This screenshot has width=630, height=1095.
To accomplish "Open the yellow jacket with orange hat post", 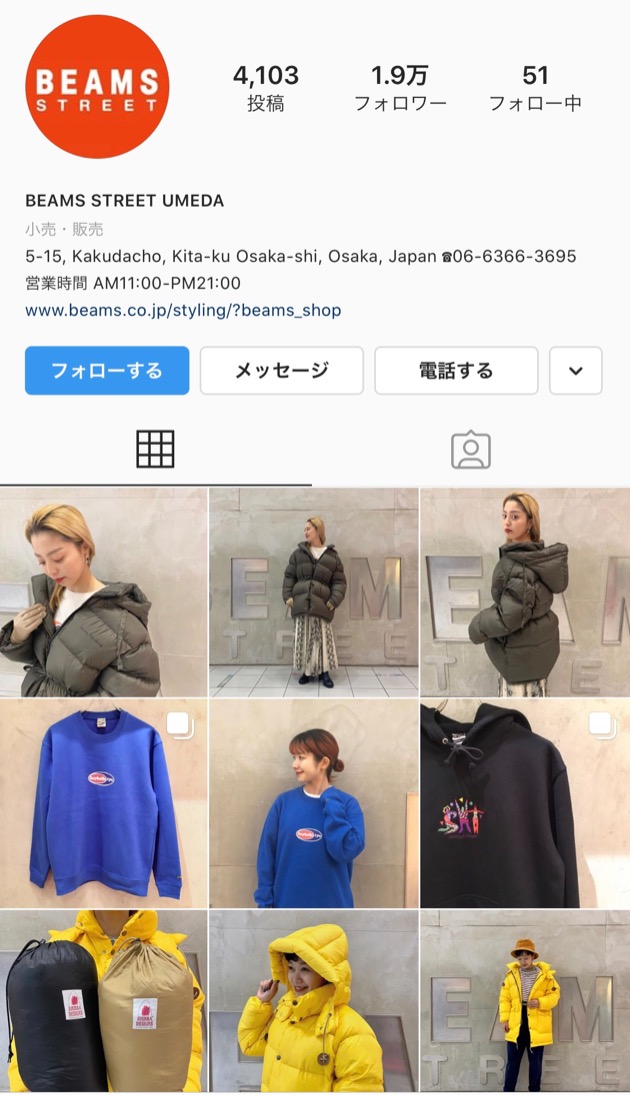I will [525, 1002].
